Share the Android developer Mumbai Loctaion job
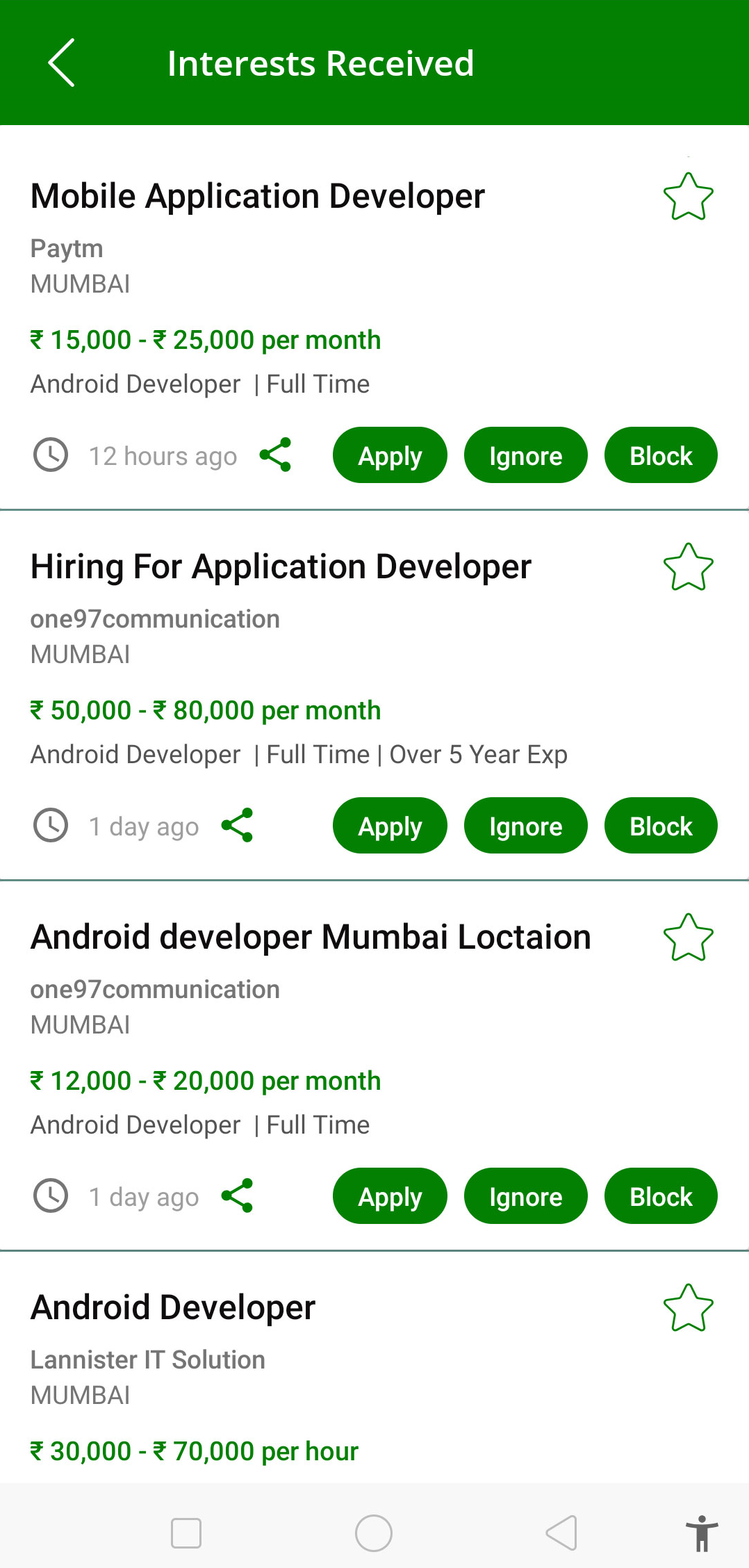749x1568 pixels. point(237,1196)
